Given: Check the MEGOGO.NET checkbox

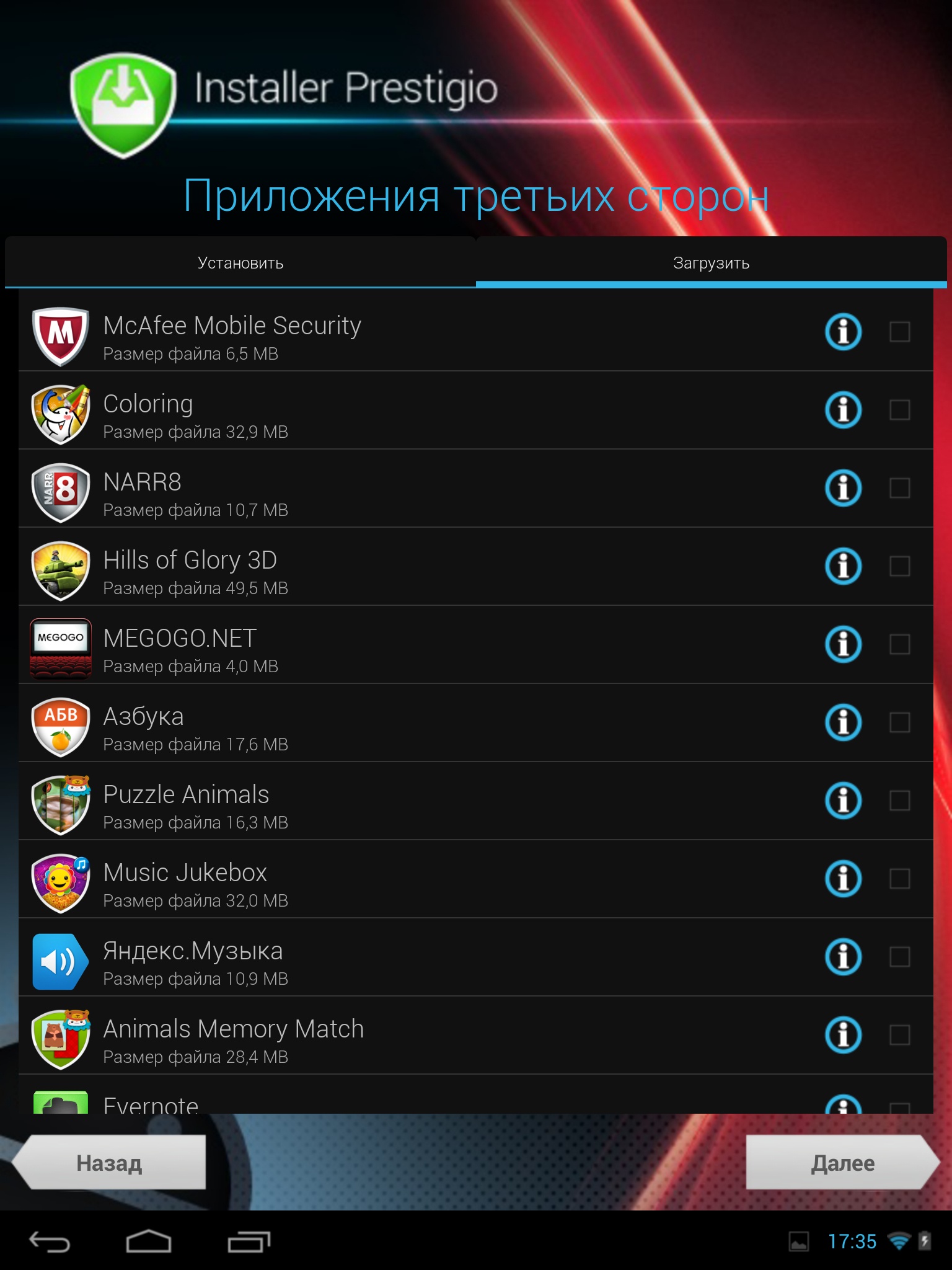Looking at the screenshot, I should 899,644.
